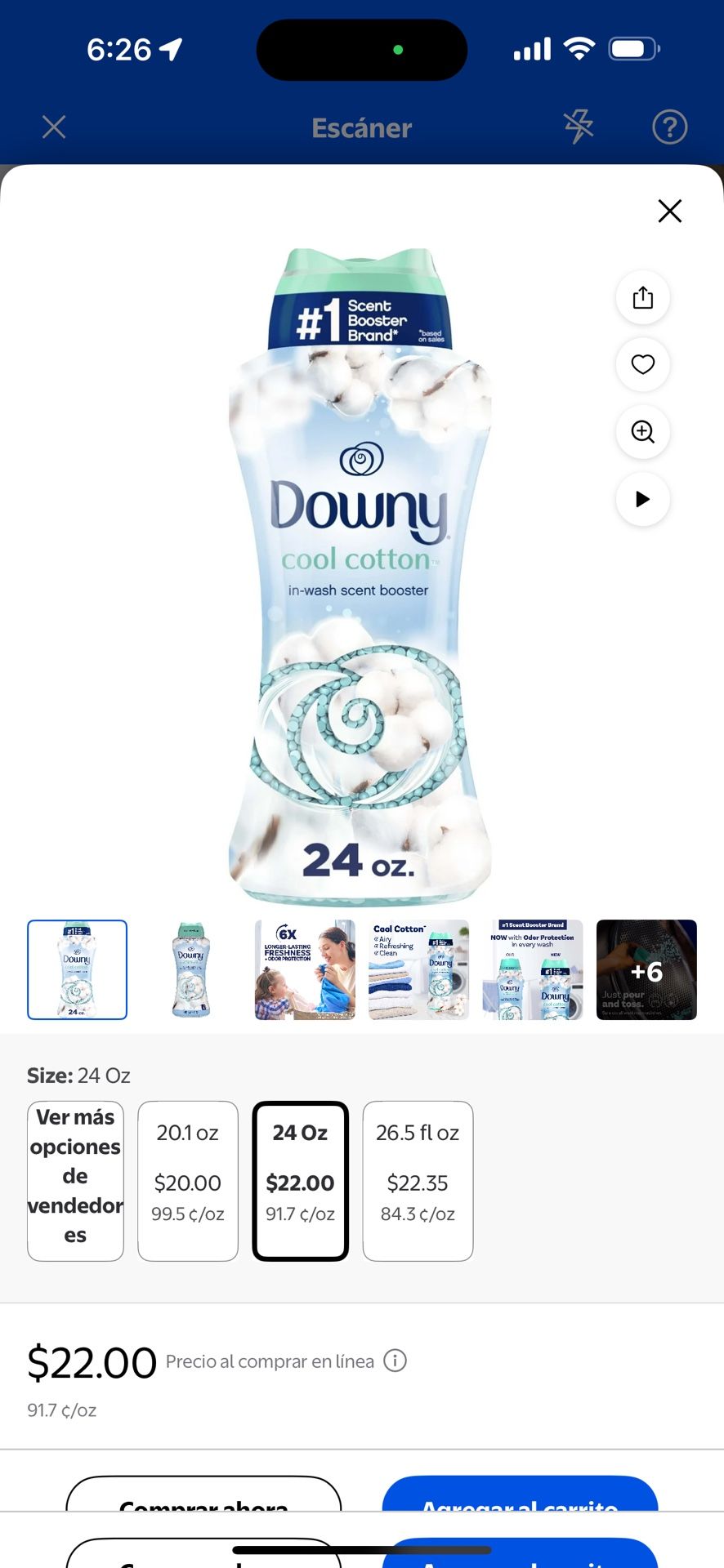Screen dimensions: 724x1568
Task: Select the 24 Oz size option
Action: (300, 1180)
